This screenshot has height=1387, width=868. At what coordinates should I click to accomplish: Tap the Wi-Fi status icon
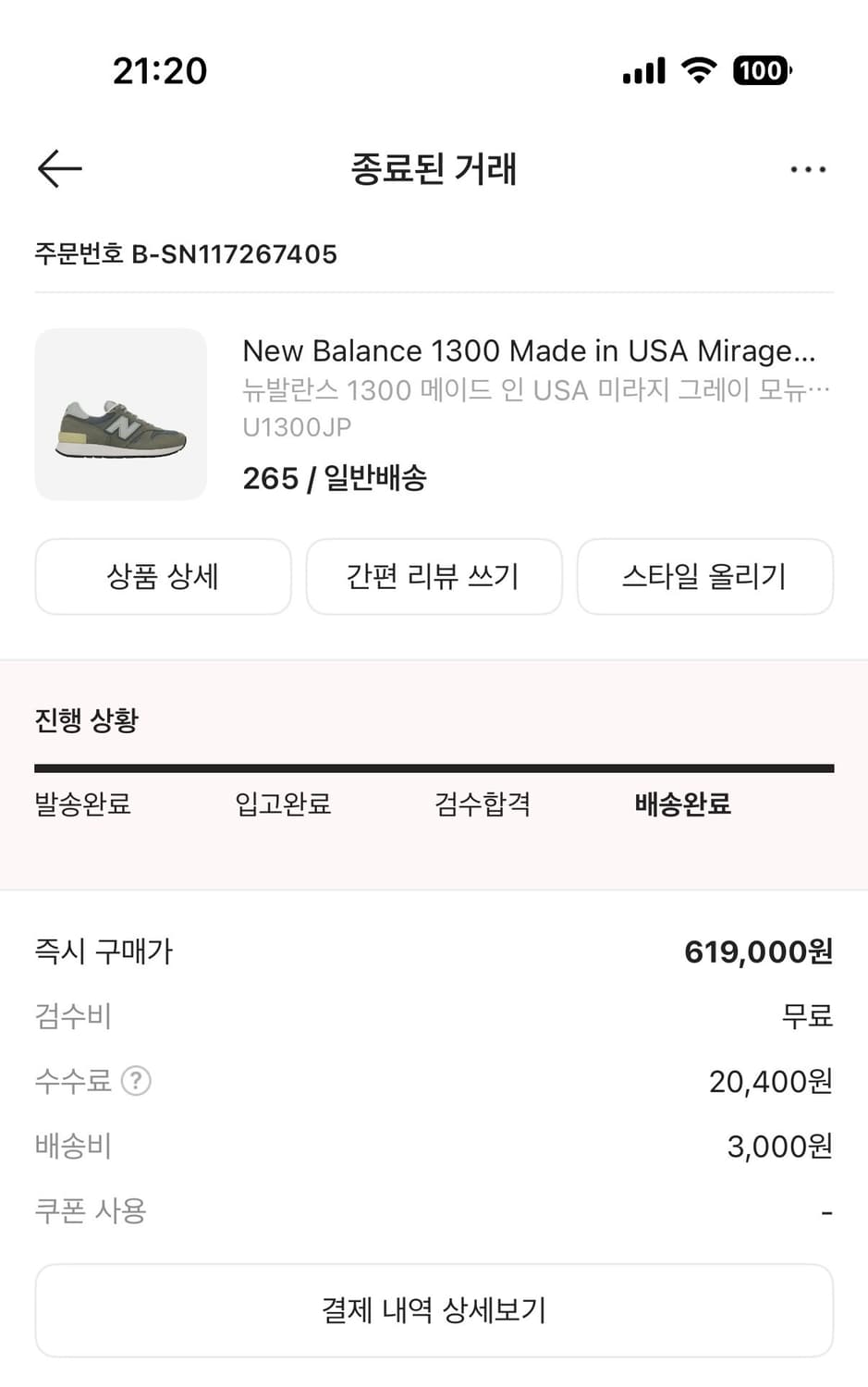[x=698, y=69]
